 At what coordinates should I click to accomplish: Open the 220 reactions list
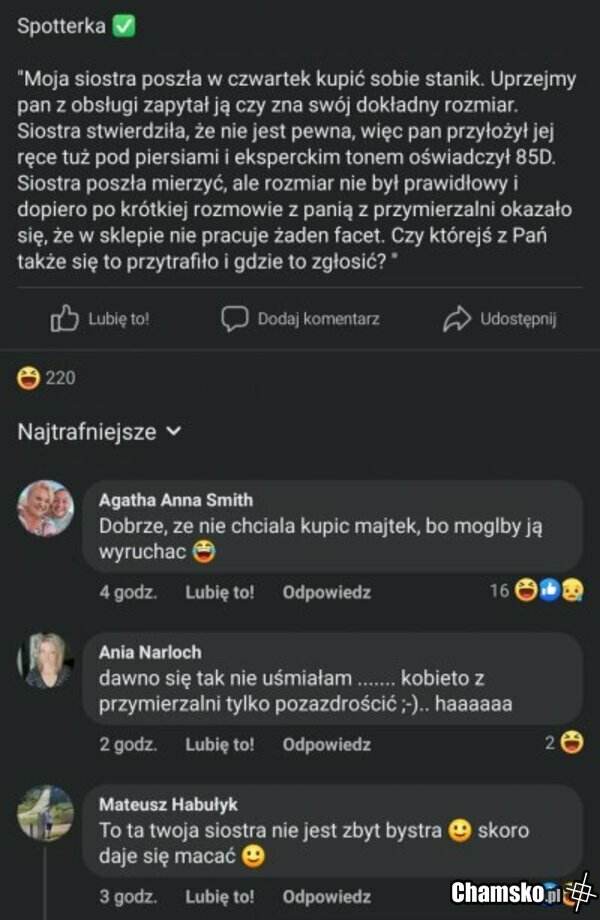46,378
